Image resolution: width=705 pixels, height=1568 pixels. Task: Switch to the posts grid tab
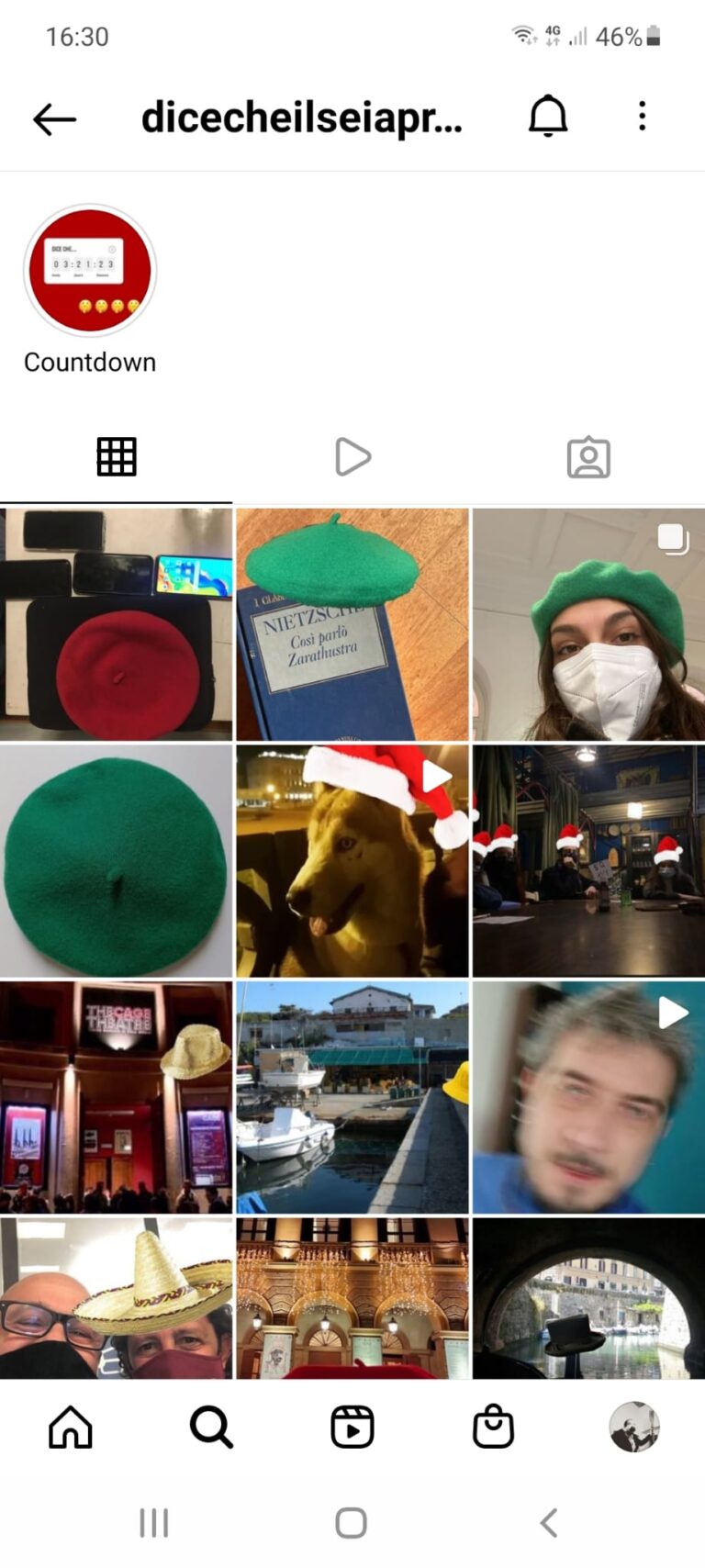tap(117, 456)
